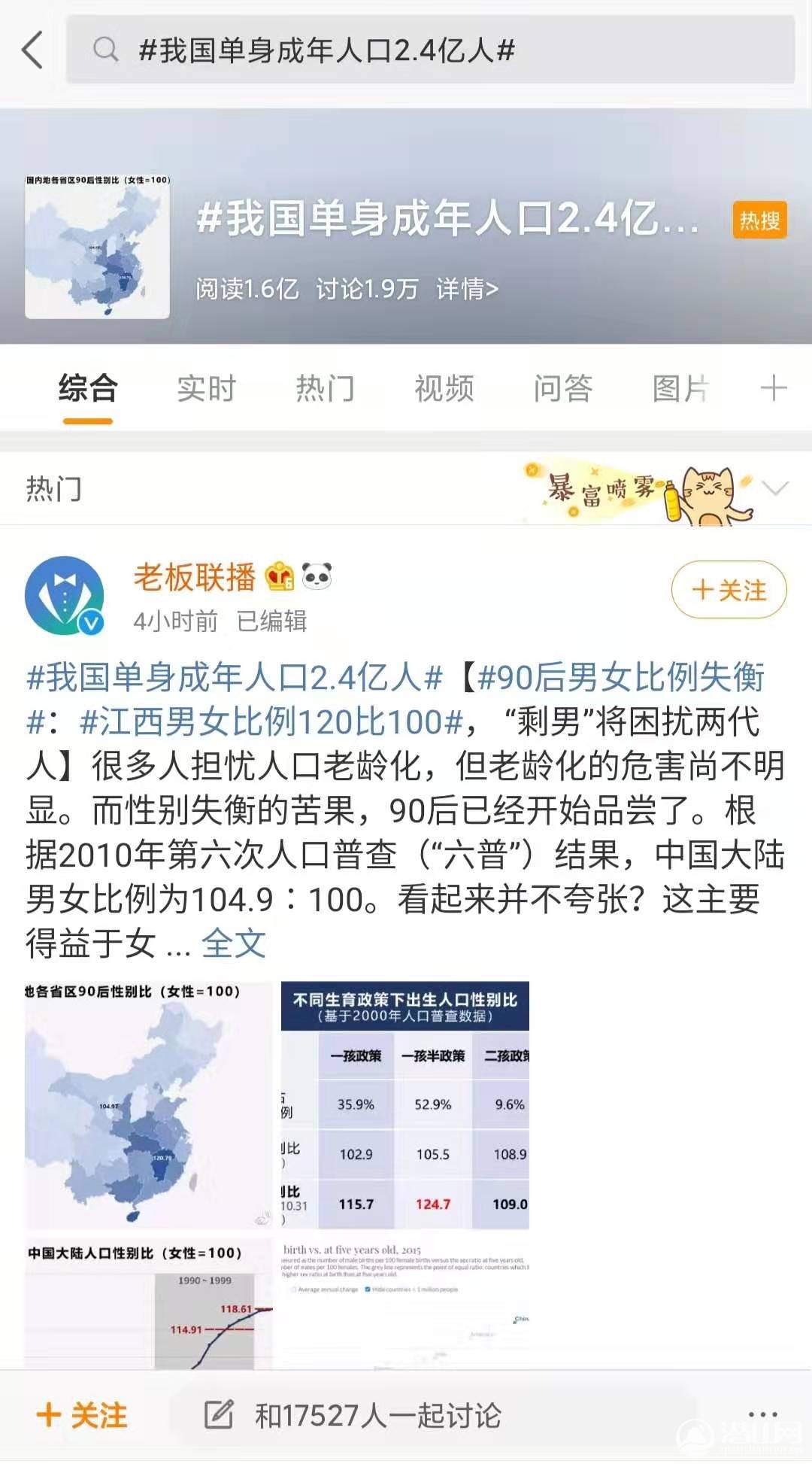Open 老板联播 profile avatar
The height and width of the screenshot is (1464, 812).
point(65,596)
